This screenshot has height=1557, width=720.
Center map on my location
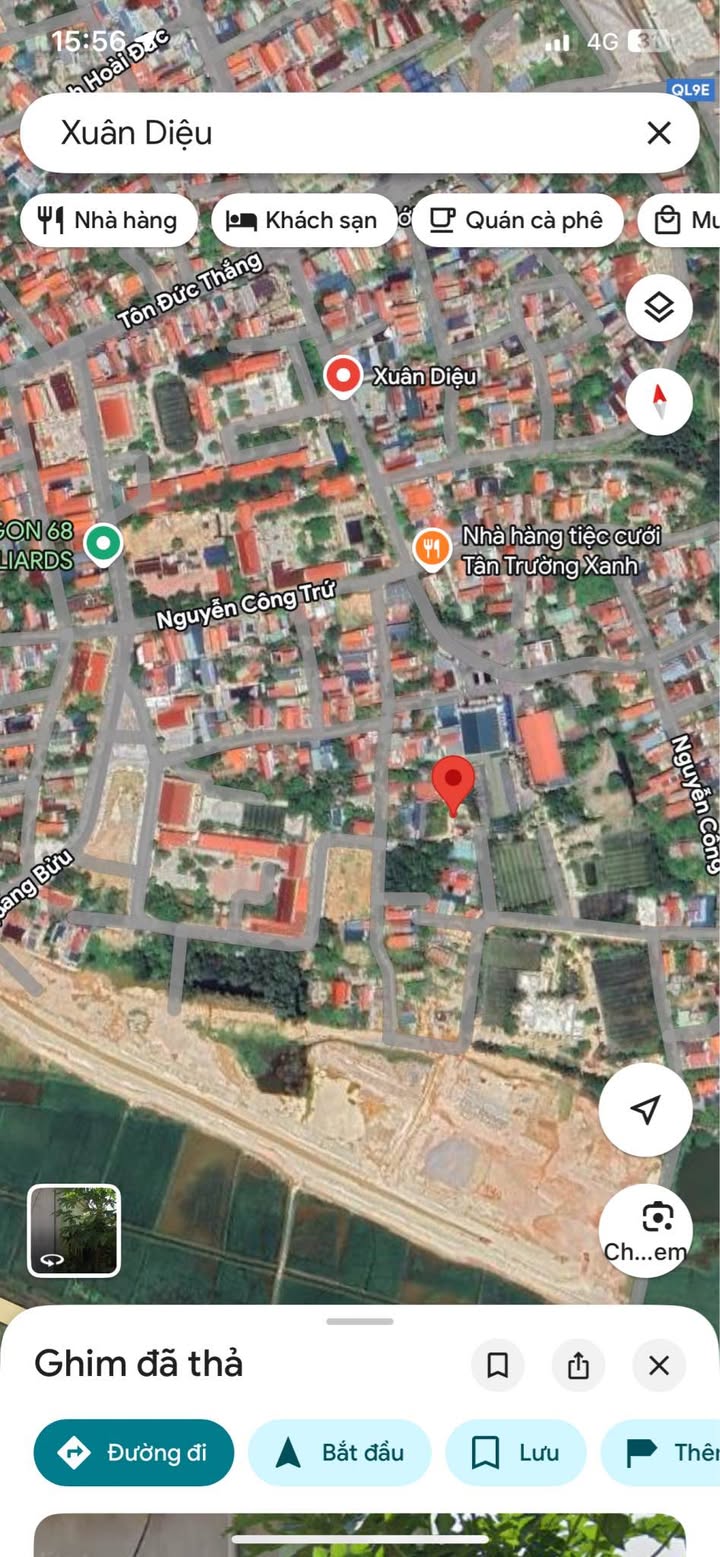coord(645,1109)
